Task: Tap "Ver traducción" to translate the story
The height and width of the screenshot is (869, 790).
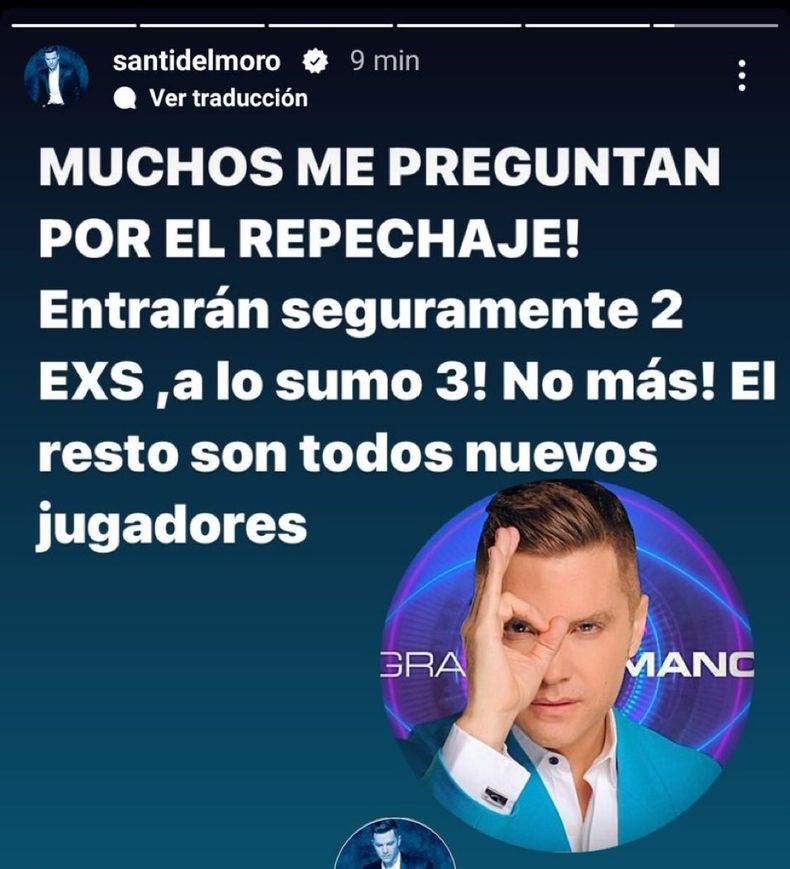Action: point(227,98)
